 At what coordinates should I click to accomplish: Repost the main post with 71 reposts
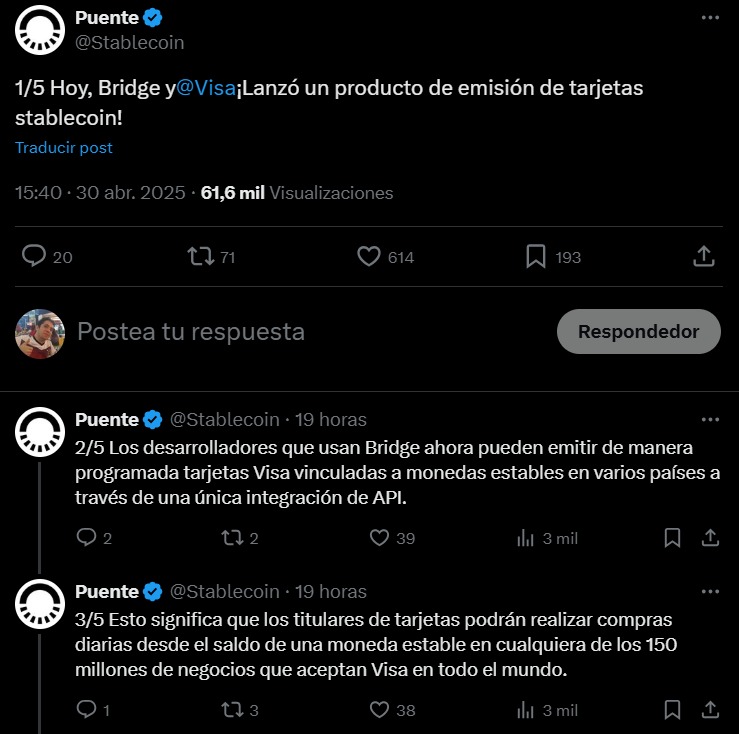point(201,257)
